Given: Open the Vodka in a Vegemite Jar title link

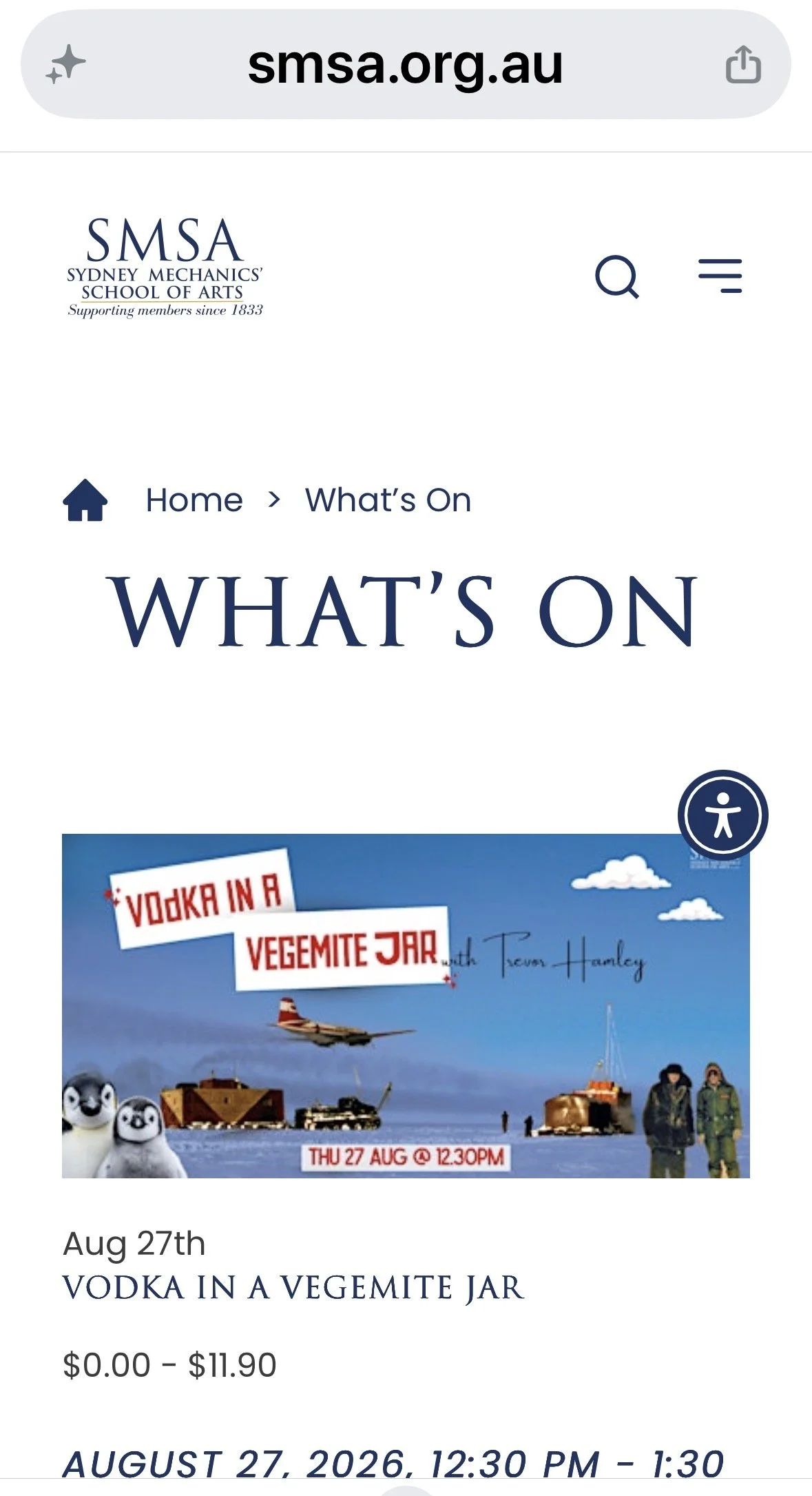Looking at the screenshot, I should pyautogui.click(x=293, y=1289).
